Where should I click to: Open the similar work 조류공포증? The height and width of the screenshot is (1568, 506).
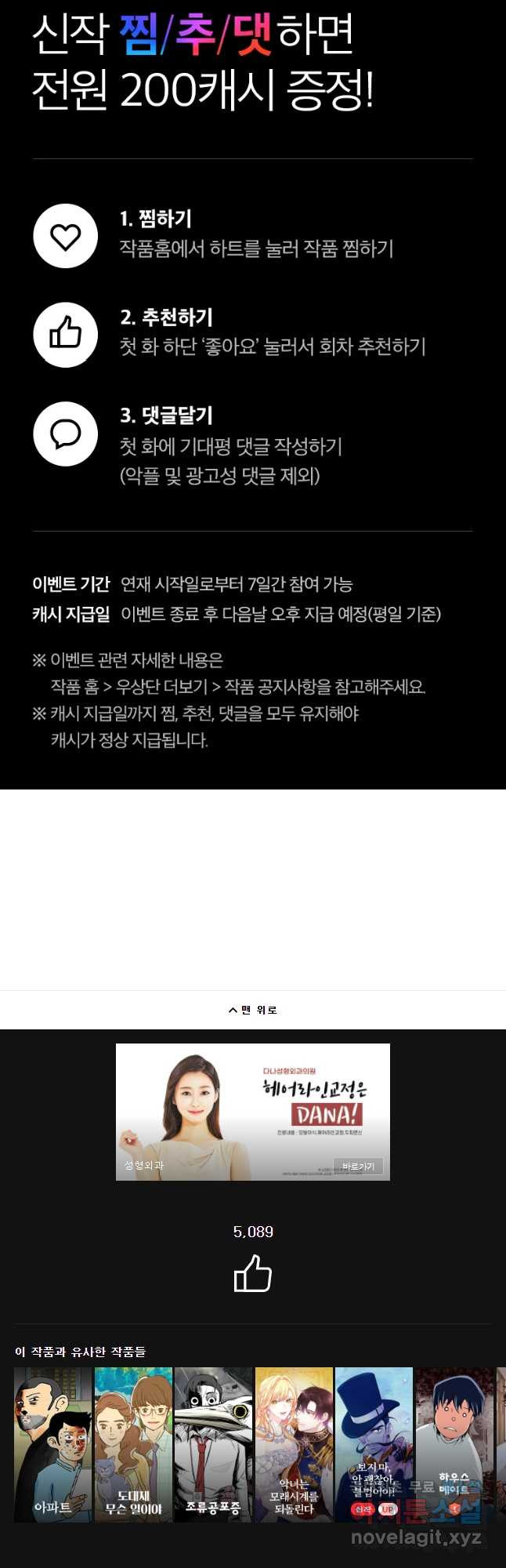click(213, 1443)
